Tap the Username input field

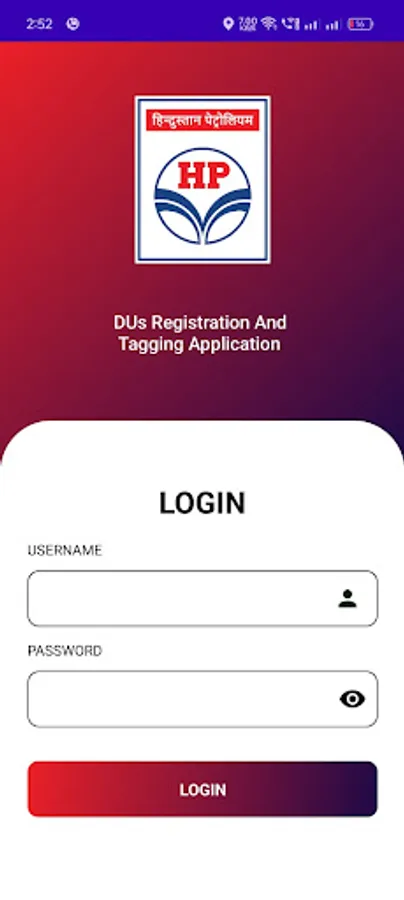point(202,598)
